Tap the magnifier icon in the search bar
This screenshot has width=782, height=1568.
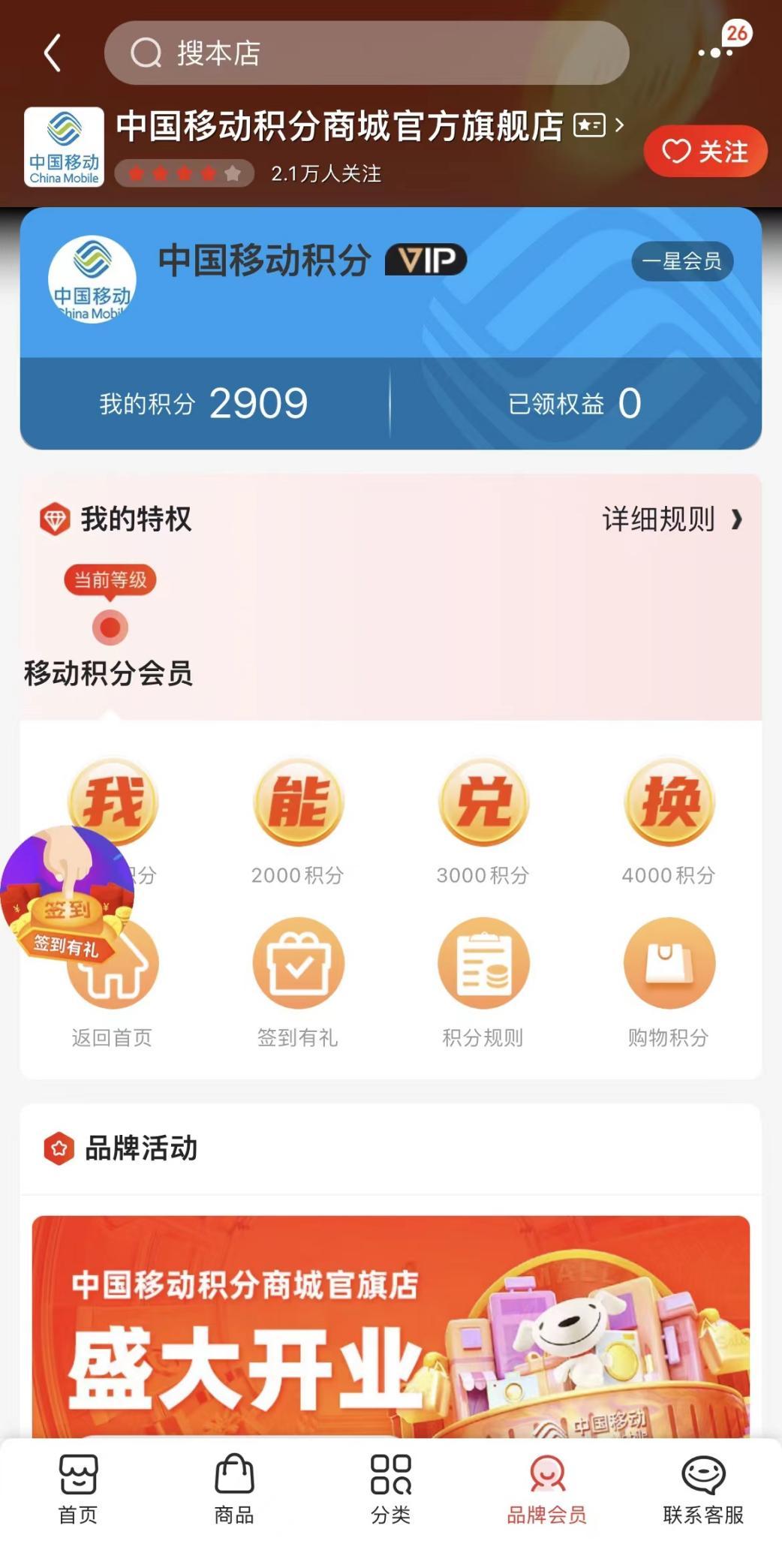pyautogui.click(x=148, y=53)
